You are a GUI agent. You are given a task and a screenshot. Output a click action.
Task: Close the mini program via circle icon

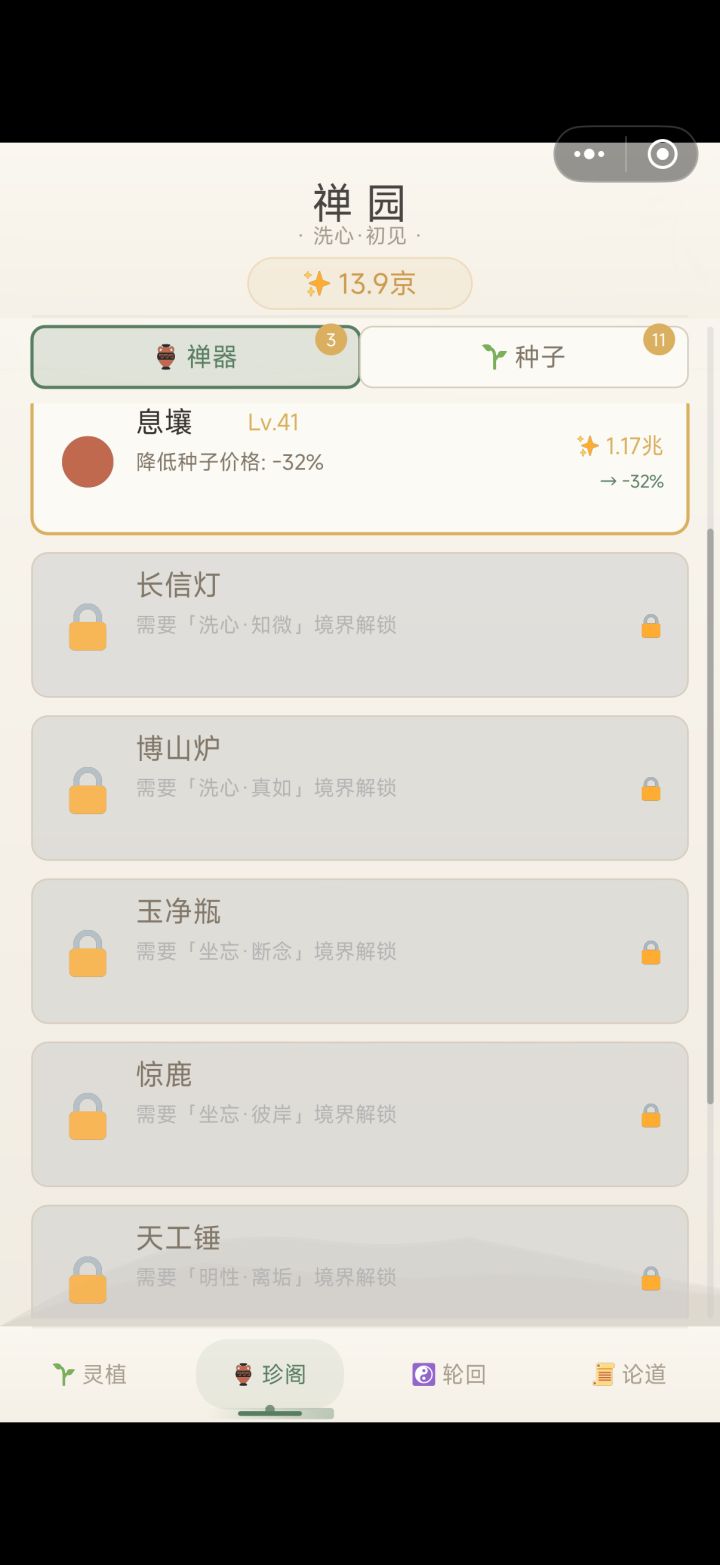662,154
